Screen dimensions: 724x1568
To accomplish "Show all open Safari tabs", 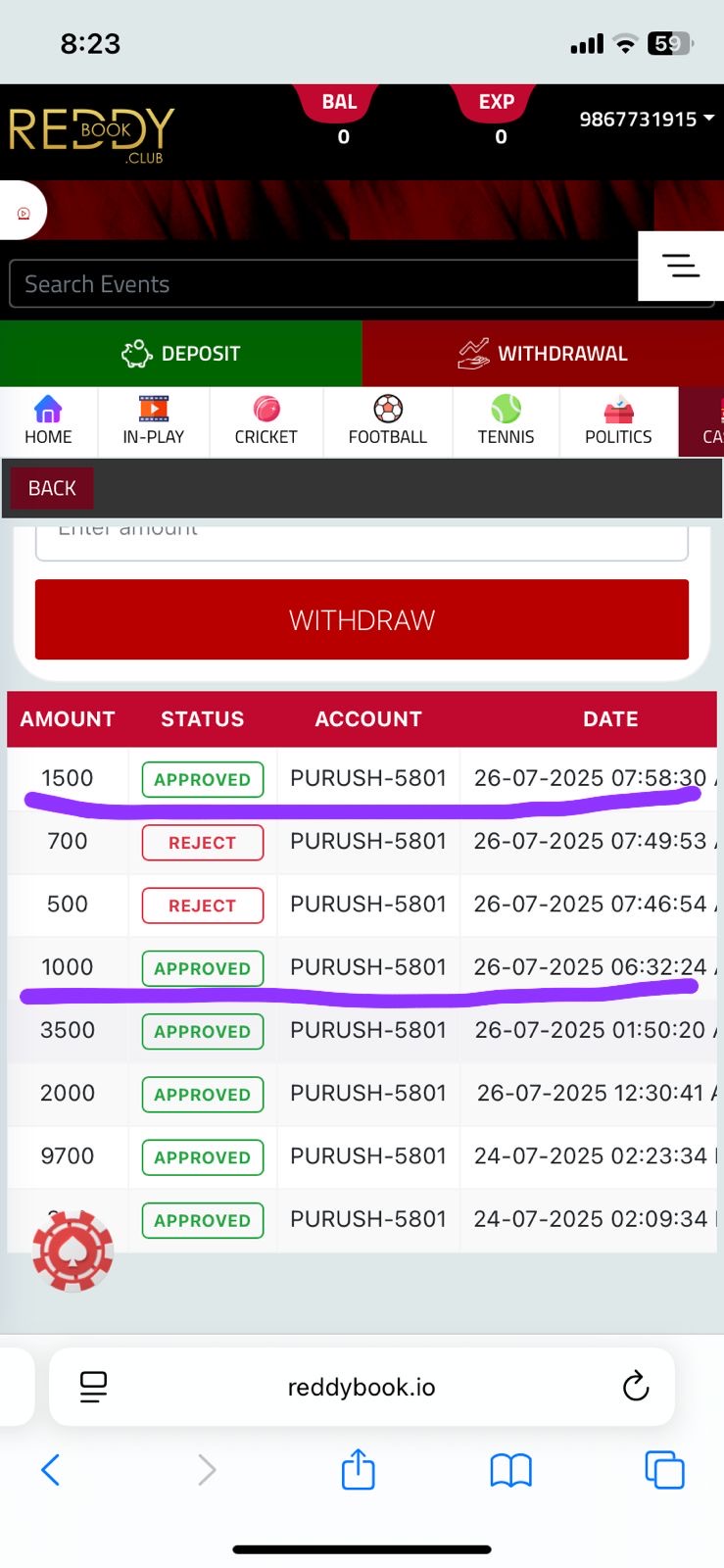I will [x=664, y=1469].
